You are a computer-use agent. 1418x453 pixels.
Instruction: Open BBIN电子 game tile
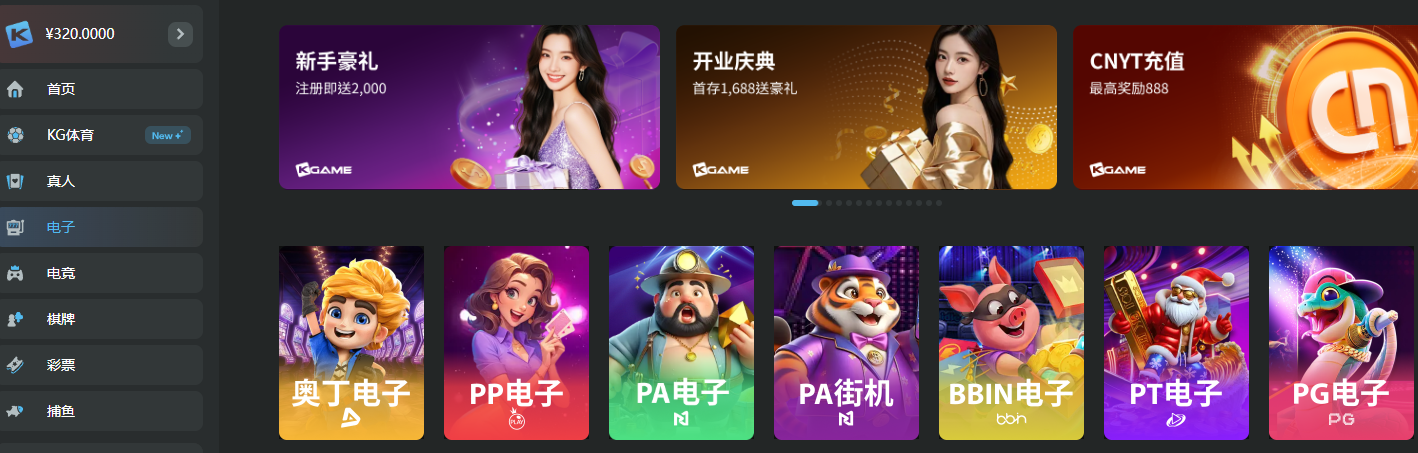[x=1011, y=343]
